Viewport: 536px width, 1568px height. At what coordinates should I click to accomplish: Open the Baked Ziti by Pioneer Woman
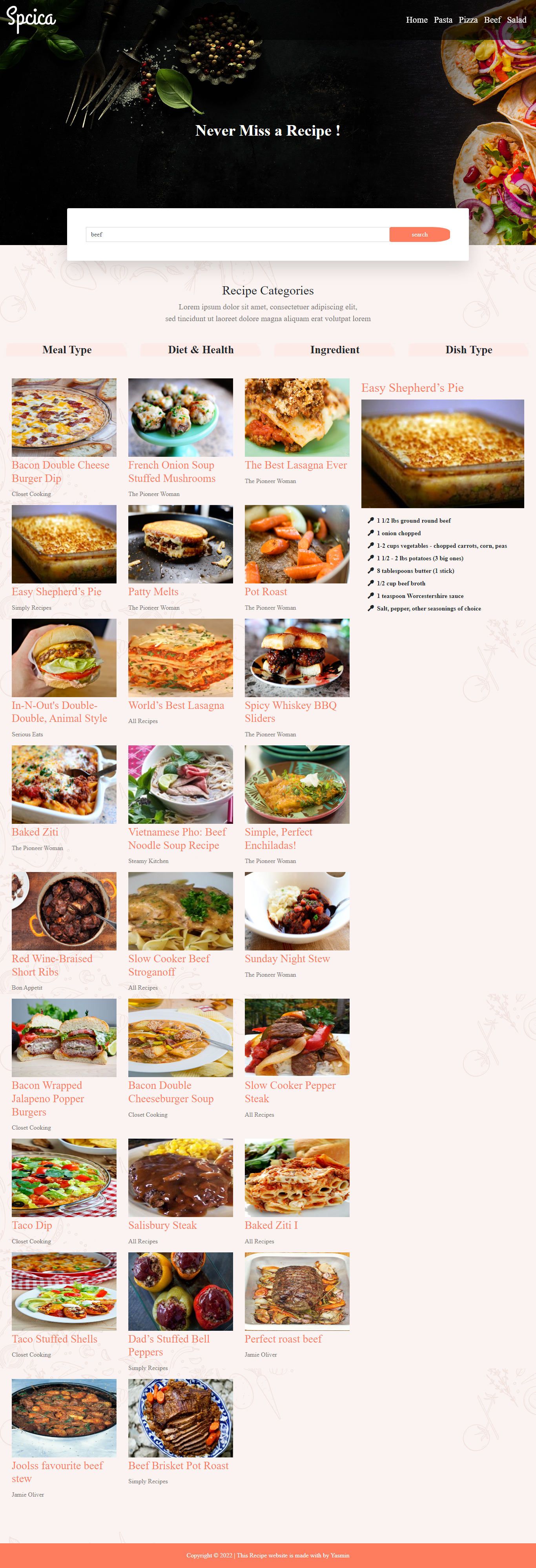click(64, 785)
